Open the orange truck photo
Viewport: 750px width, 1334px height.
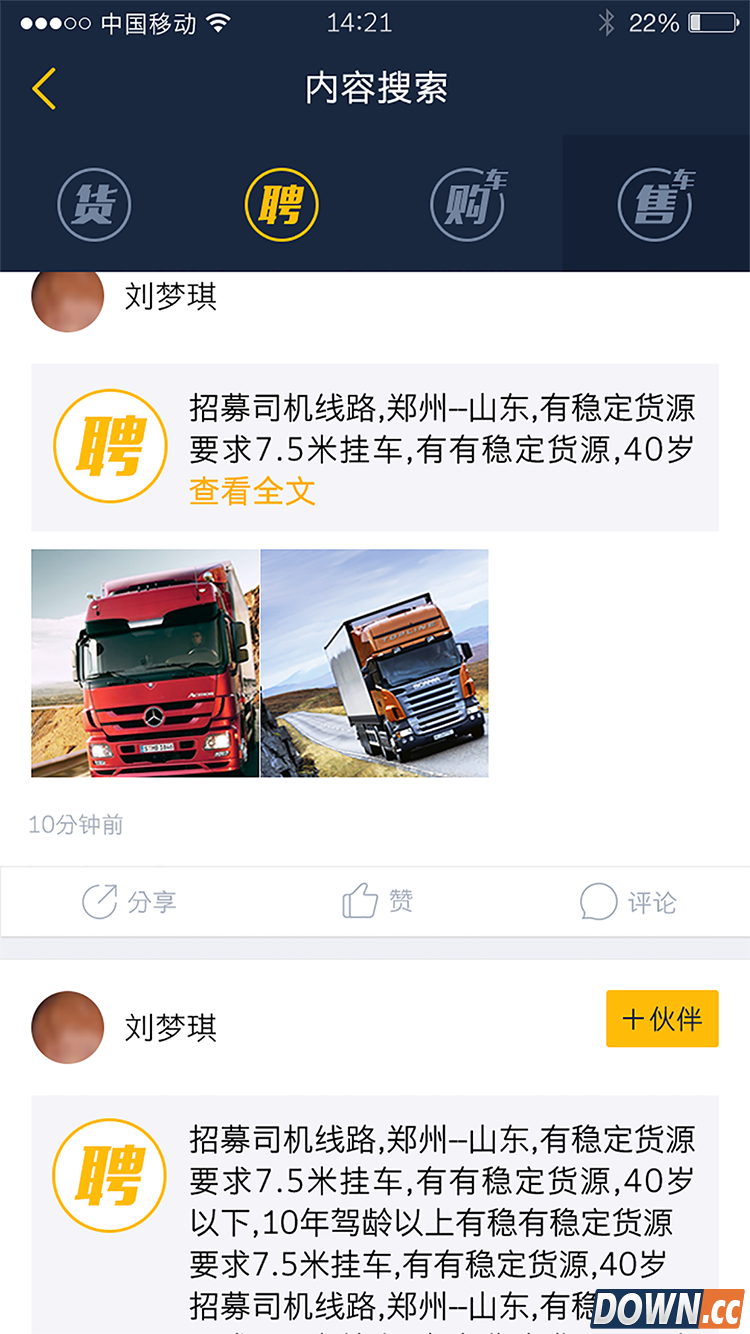tap(375, 663)
